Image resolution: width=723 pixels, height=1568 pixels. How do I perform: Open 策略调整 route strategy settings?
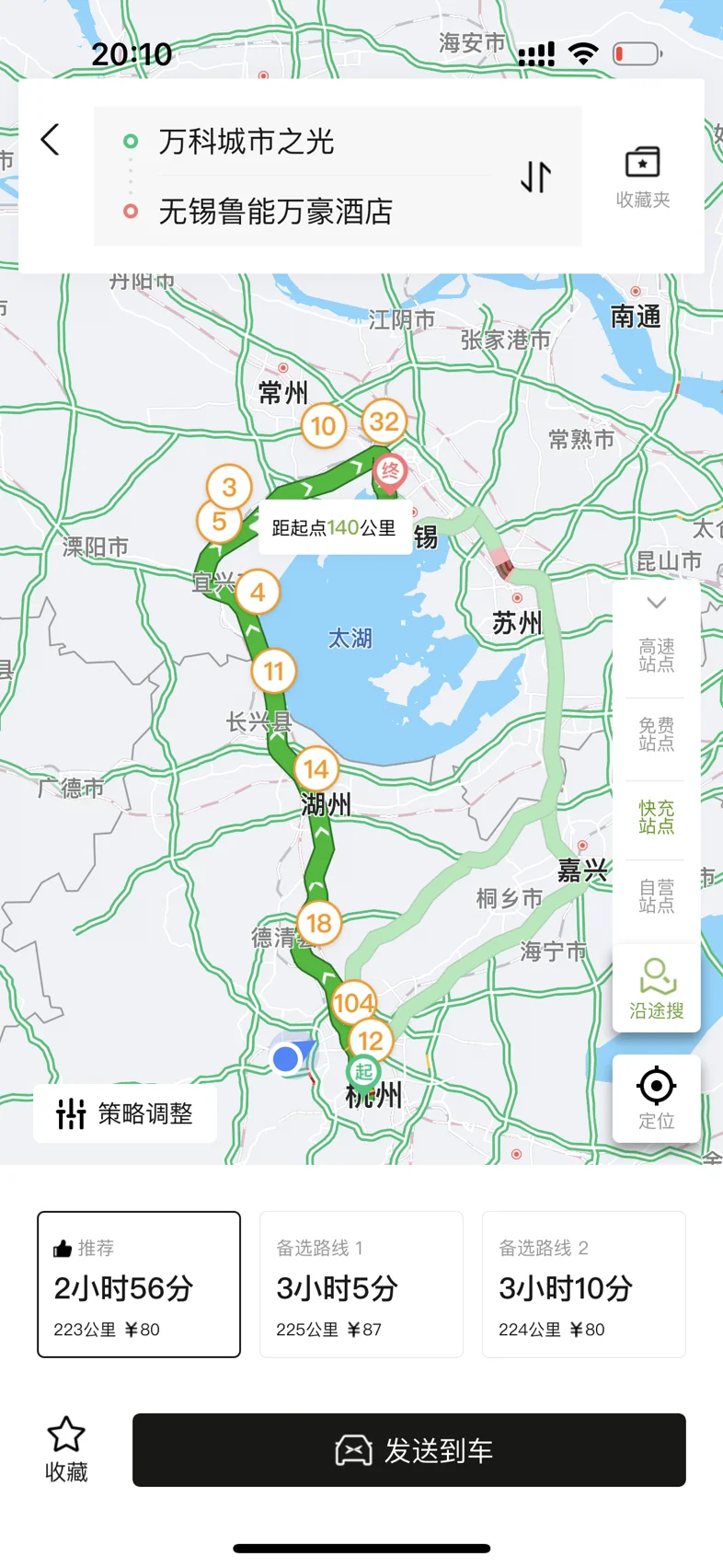pyautogui.click(x=125, y=1113)
